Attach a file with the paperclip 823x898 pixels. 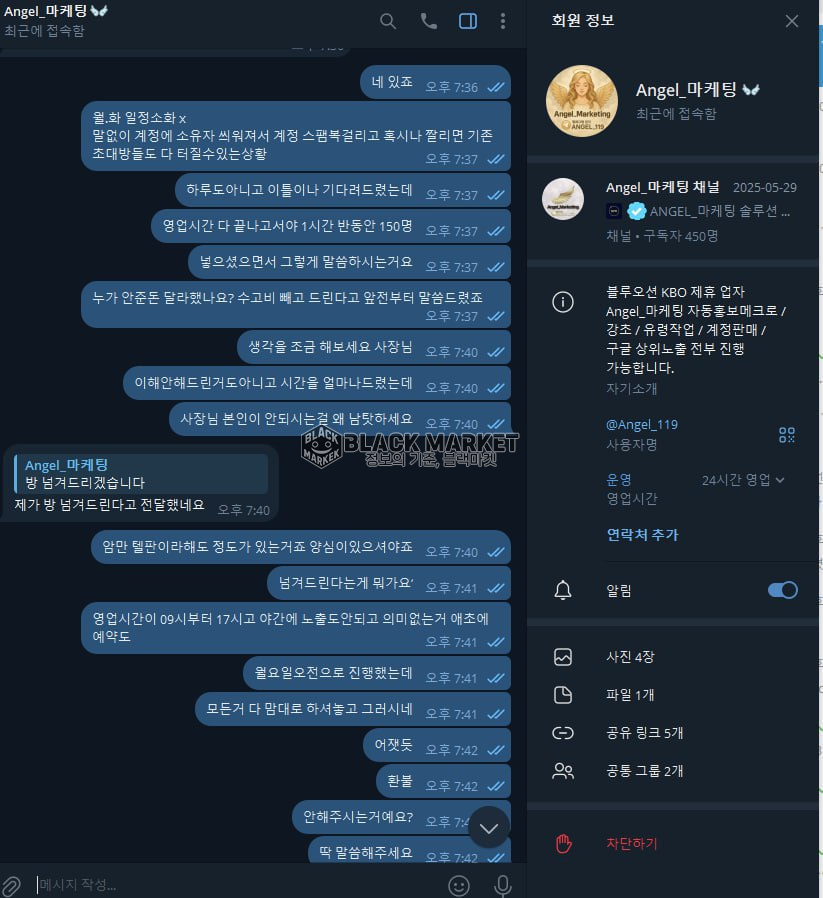pyautogui.click(x=12, y=885)
